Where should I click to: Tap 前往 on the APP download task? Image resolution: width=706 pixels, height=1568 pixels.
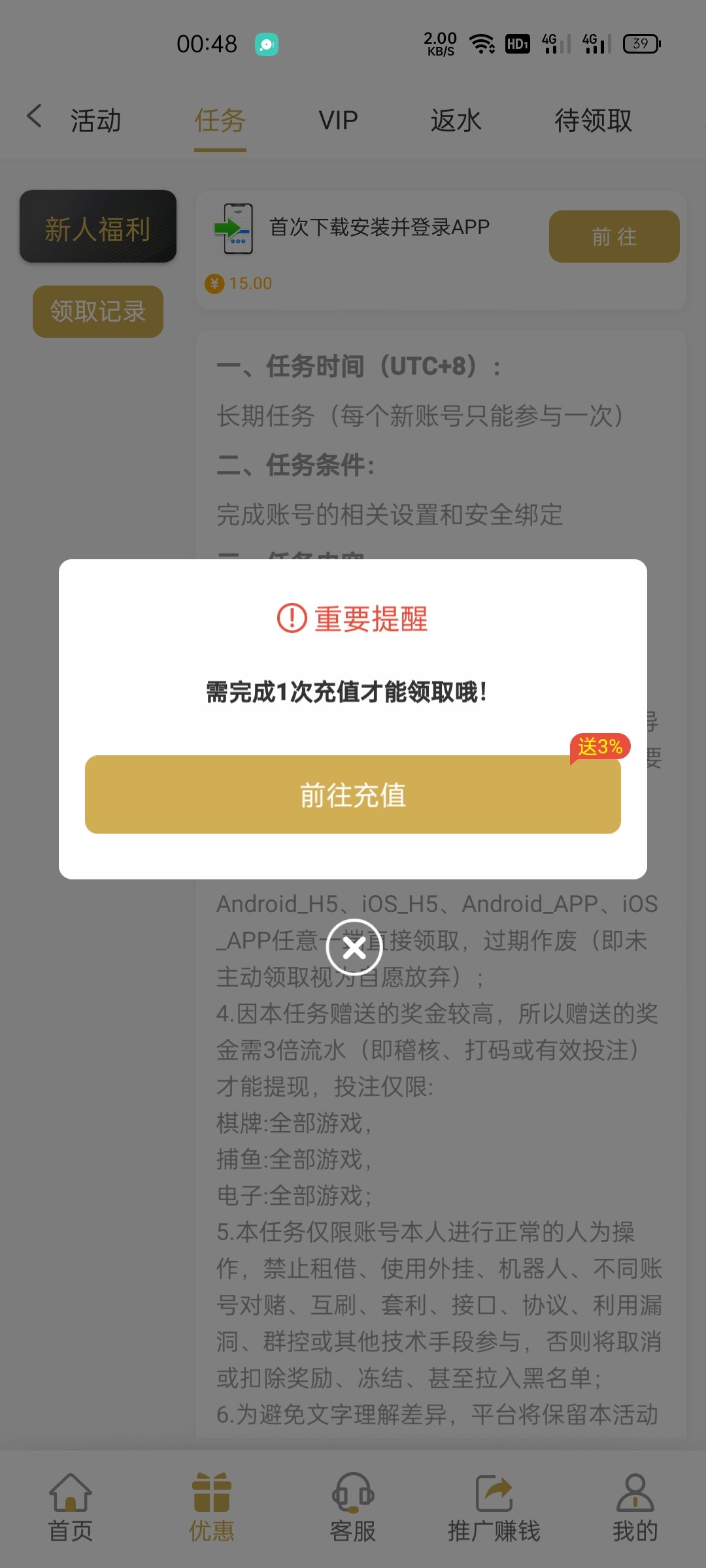click(614, 237)
